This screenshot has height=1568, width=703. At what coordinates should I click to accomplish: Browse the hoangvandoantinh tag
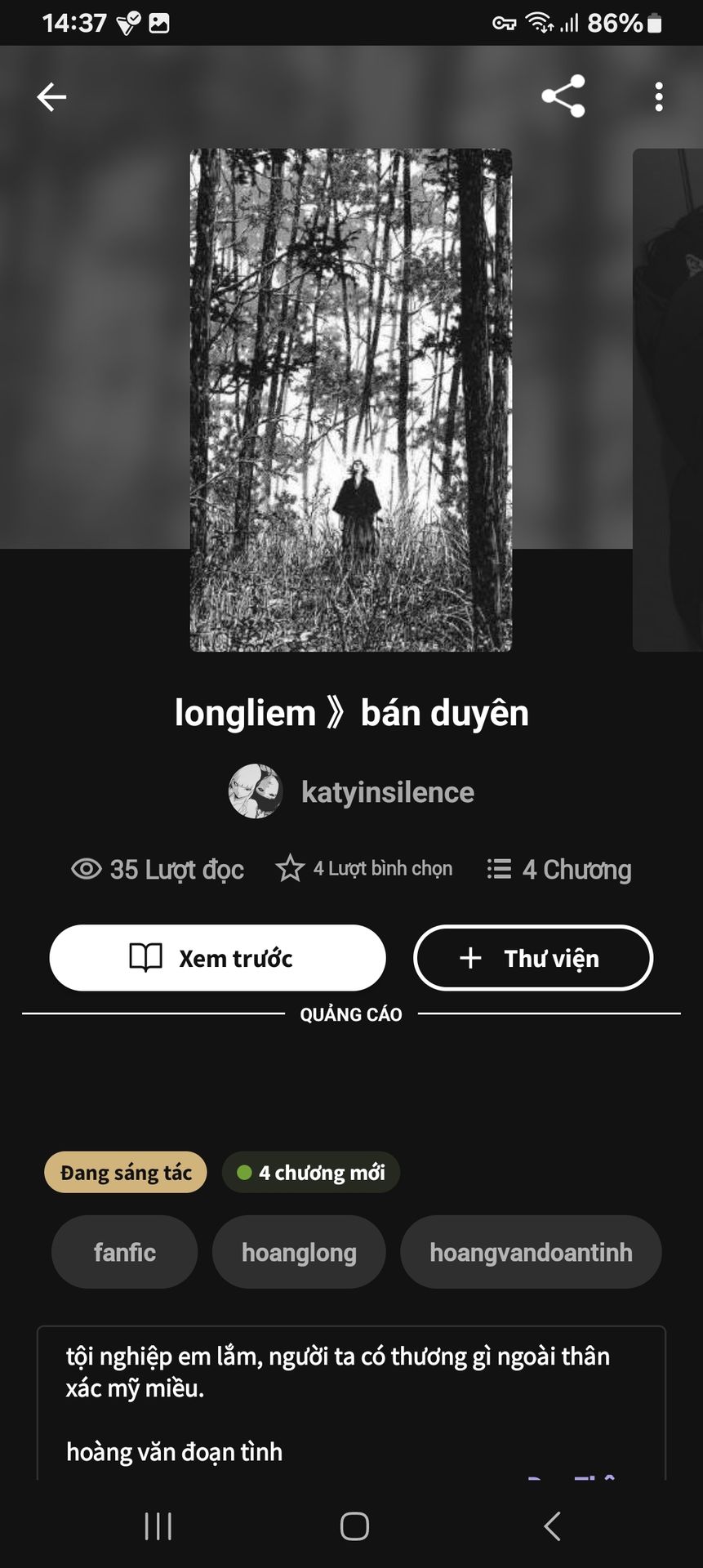(x=531, y=1252)
